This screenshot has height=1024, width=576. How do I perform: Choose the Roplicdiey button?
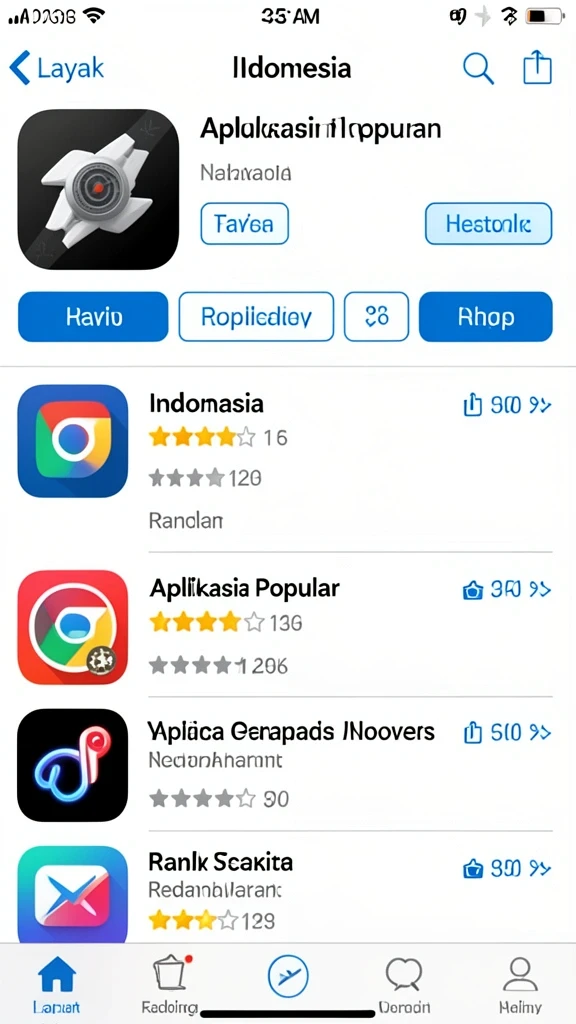pyautogui.click(x=256, y=317)
